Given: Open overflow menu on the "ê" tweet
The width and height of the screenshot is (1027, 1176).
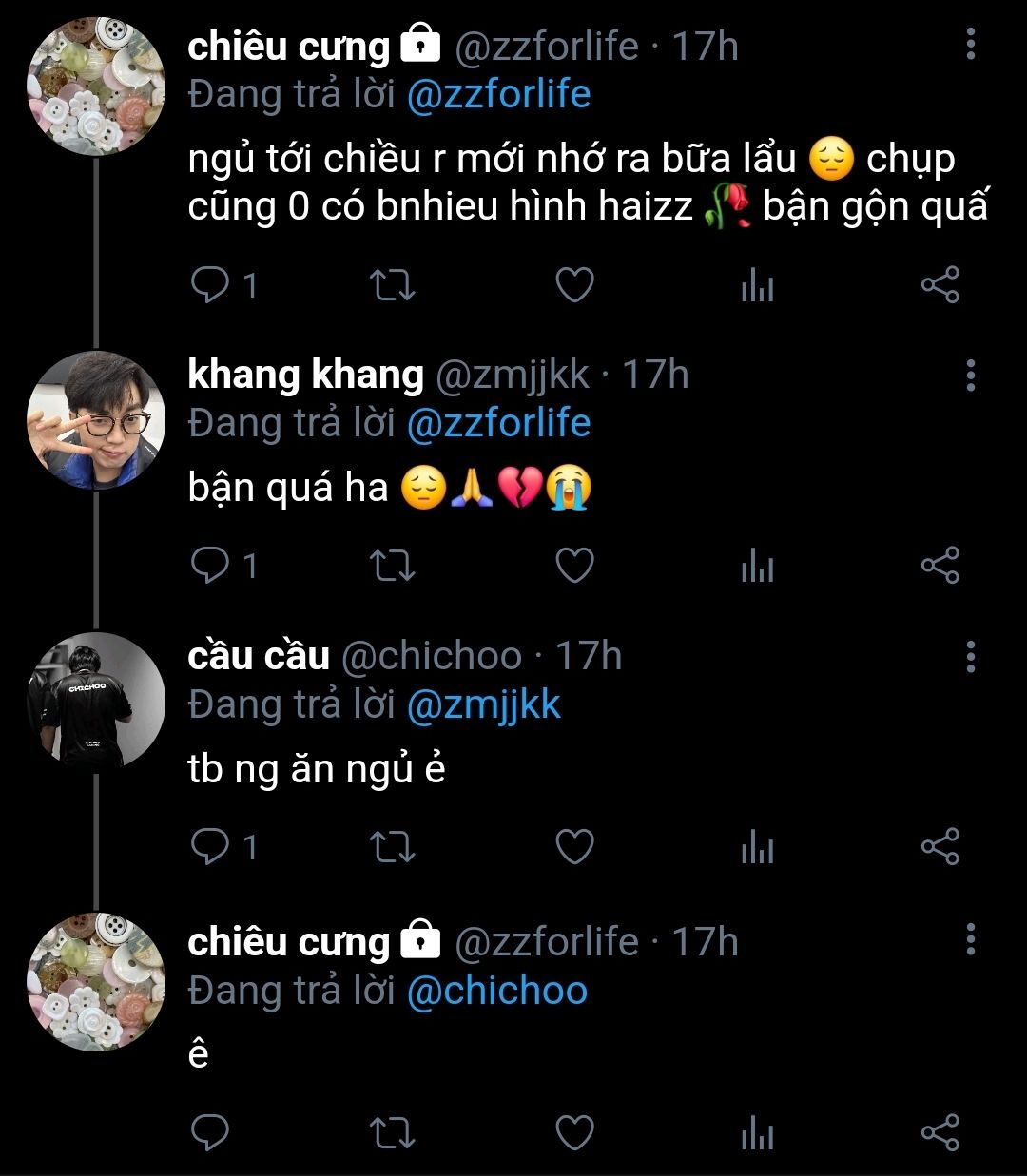Looking at the screenshot, I should (x=970, y=939).
